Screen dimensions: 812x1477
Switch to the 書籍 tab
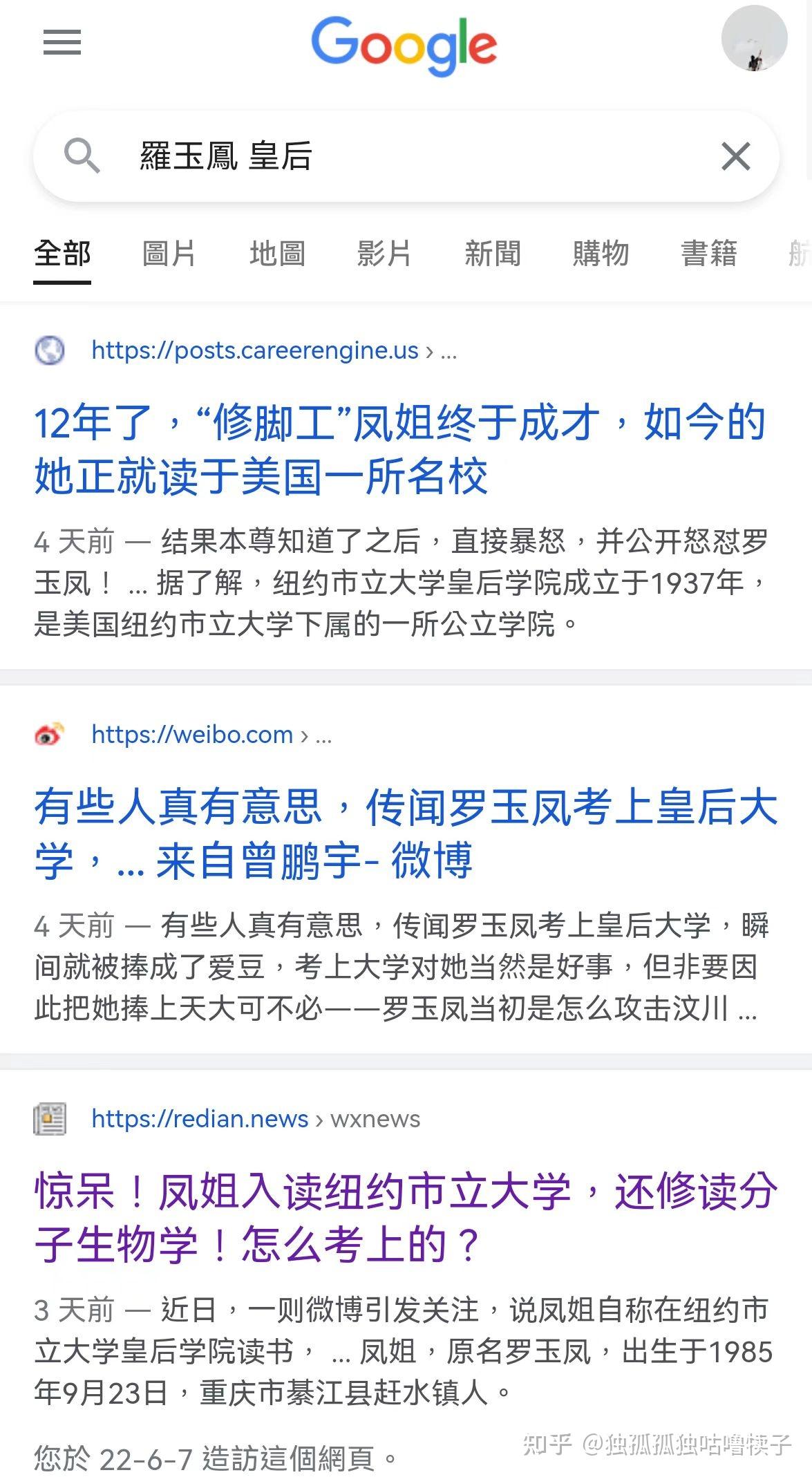pyautogui.click(x=709, y=254)
